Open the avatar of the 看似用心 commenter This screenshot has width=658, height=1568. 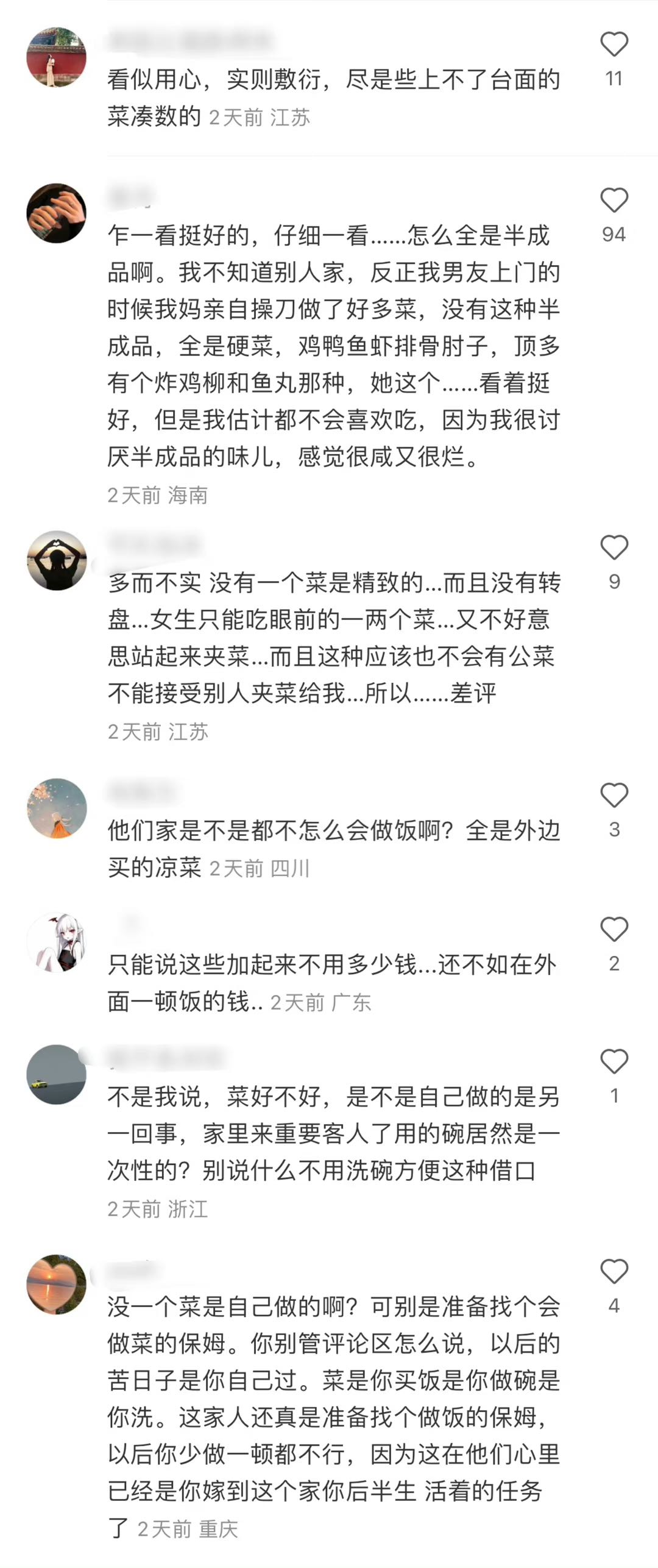tap(57, 57)
